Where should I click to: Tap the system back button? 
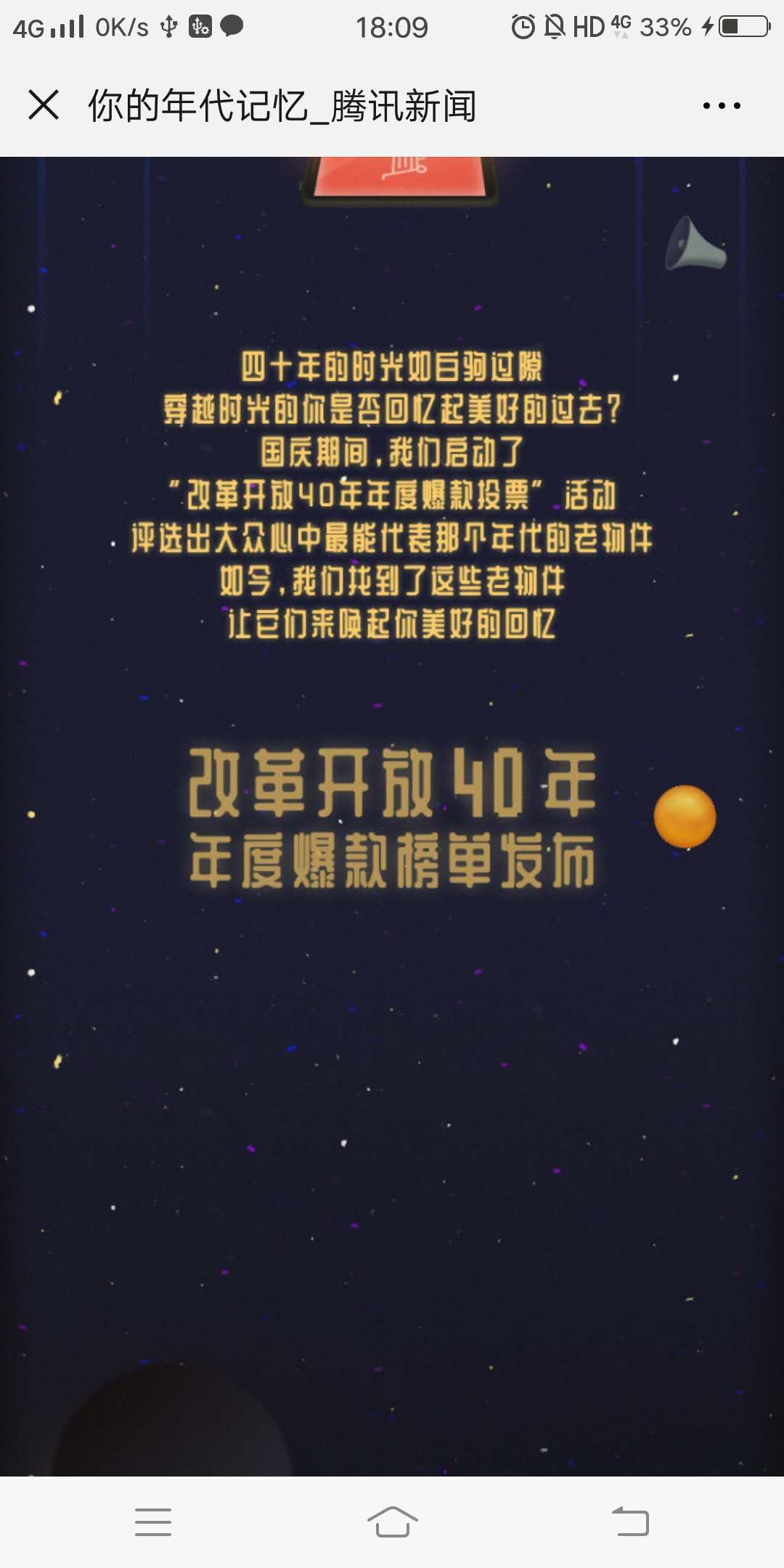coord(630,1522)
